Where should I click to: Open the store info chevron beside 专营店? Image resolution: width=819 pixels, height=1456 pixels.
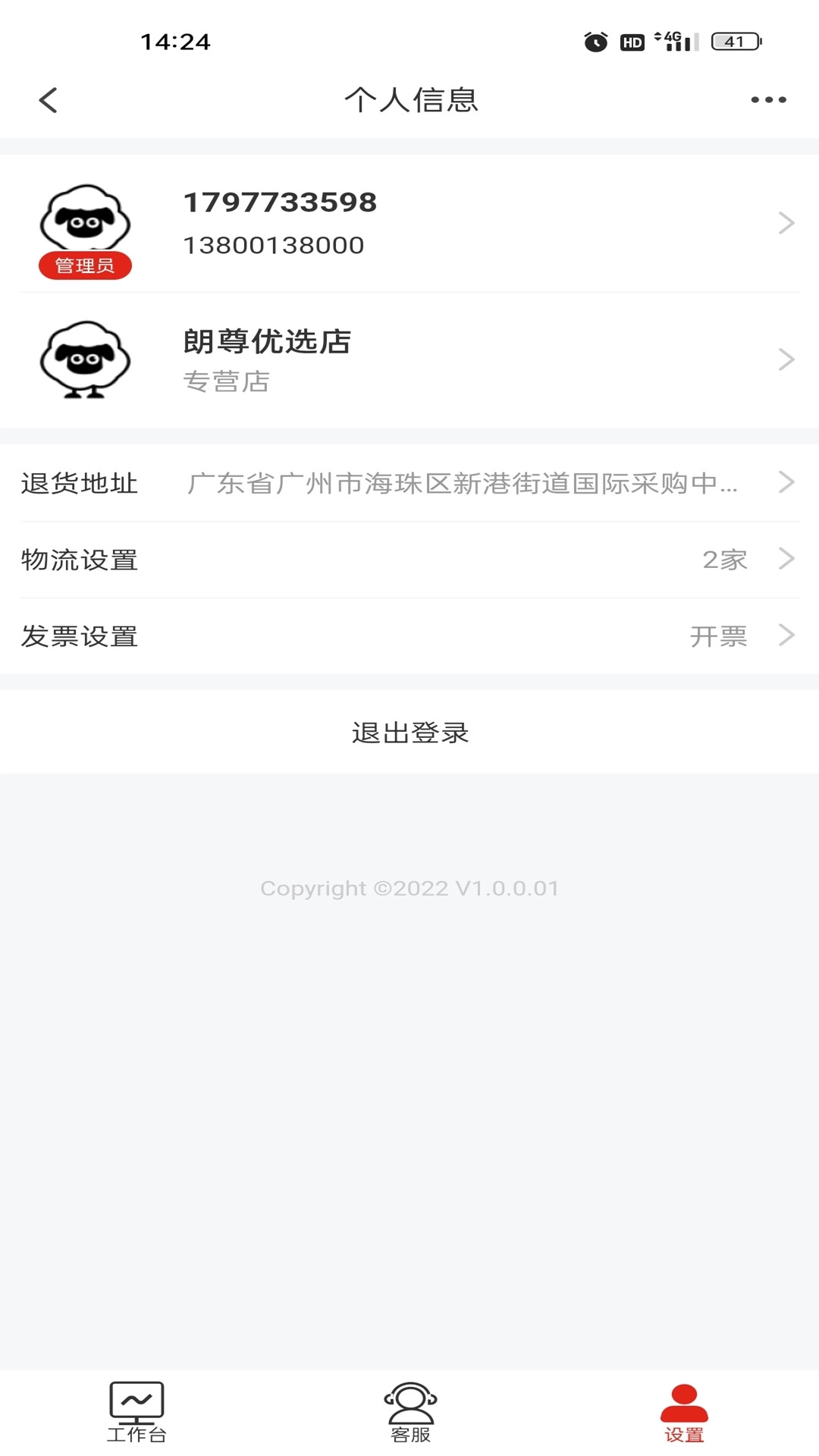[785, 359]
